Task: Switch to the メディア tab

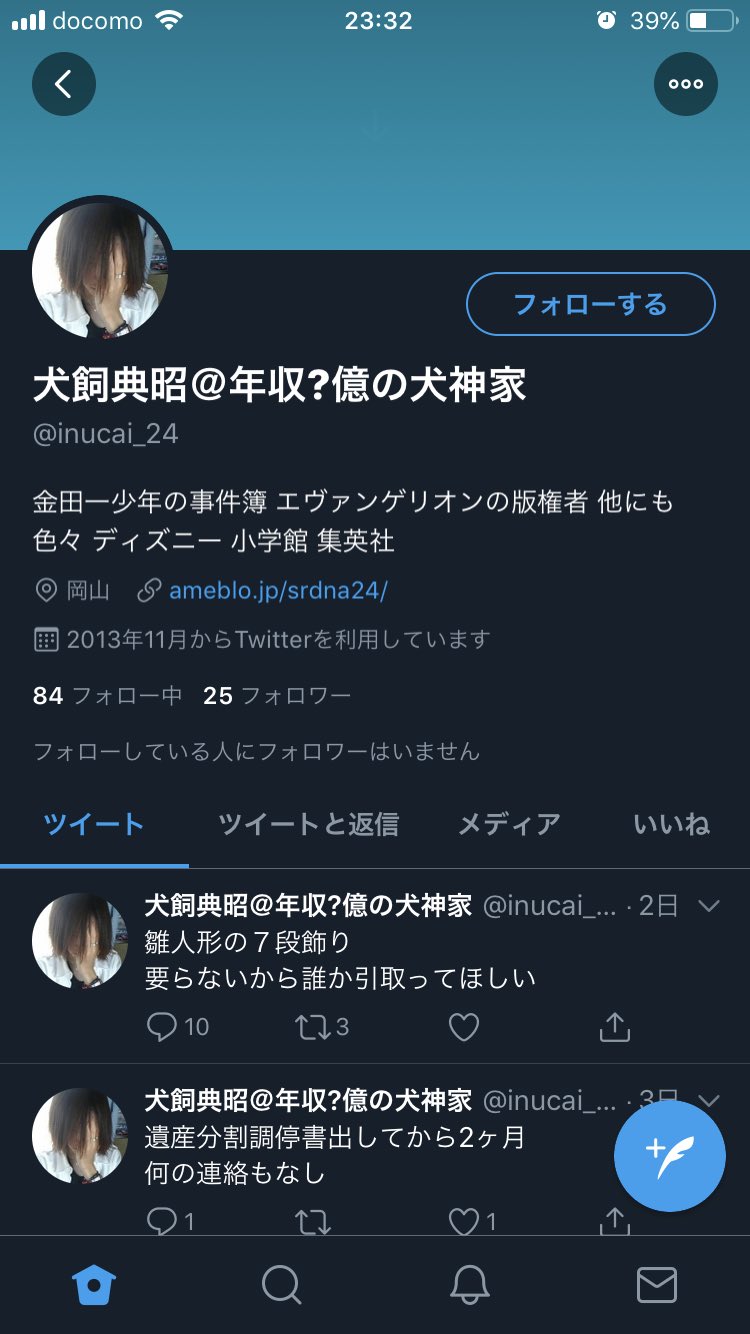Action: click(x=509, y=824)
